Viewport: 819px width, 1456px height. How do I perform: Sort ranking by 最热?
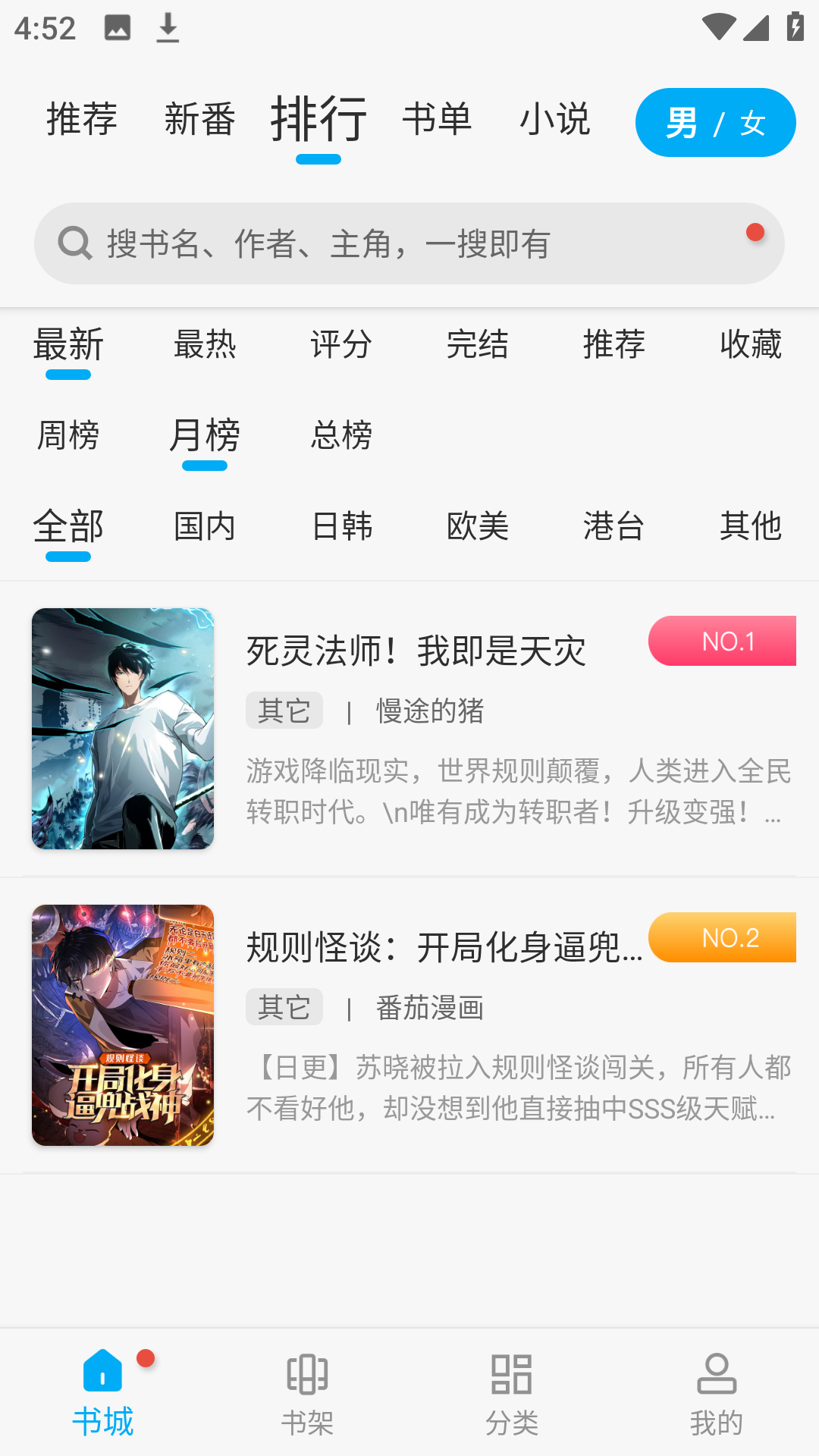(x=205, y=345)
